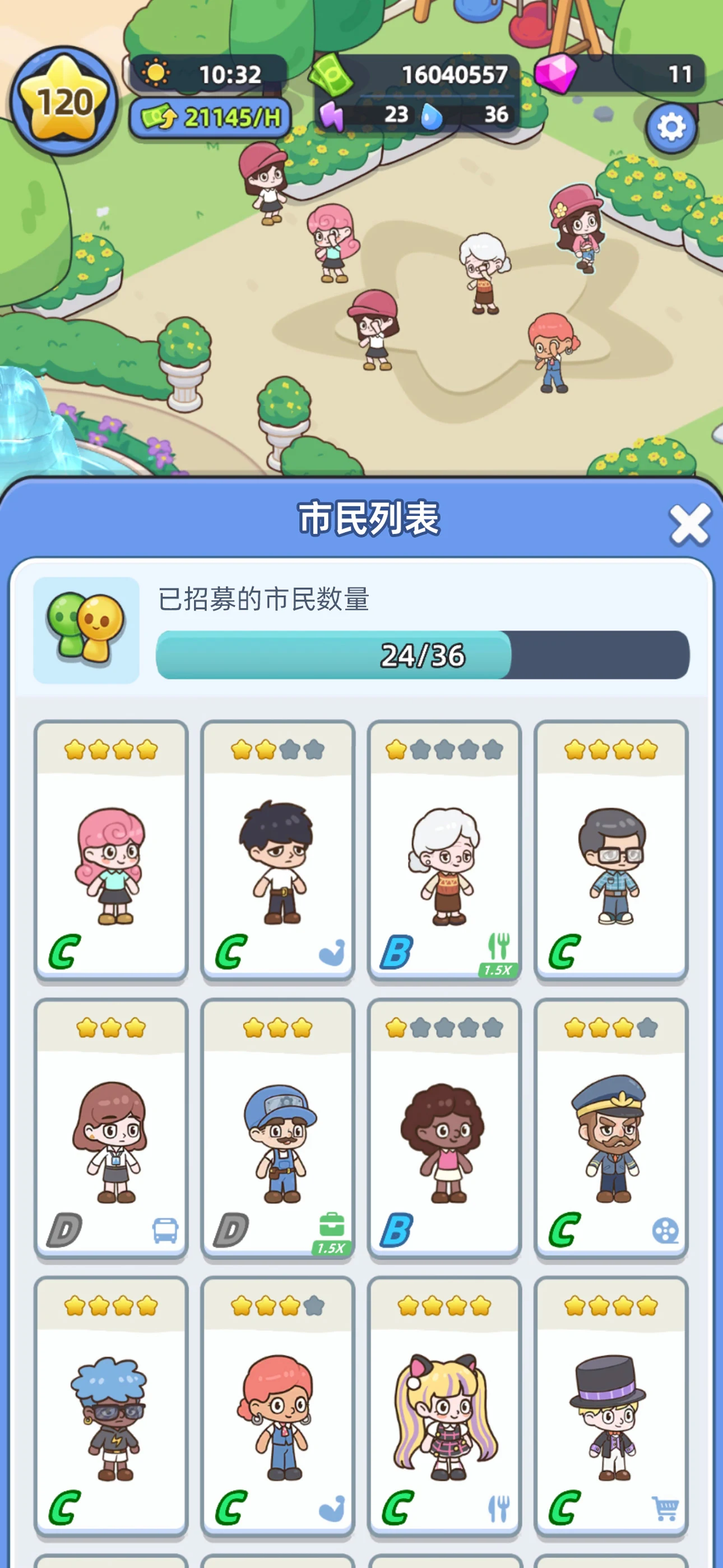Open the sleepy black-haired boy citizen card
The image size is (723, 1568).
click(x=277, y=850)
